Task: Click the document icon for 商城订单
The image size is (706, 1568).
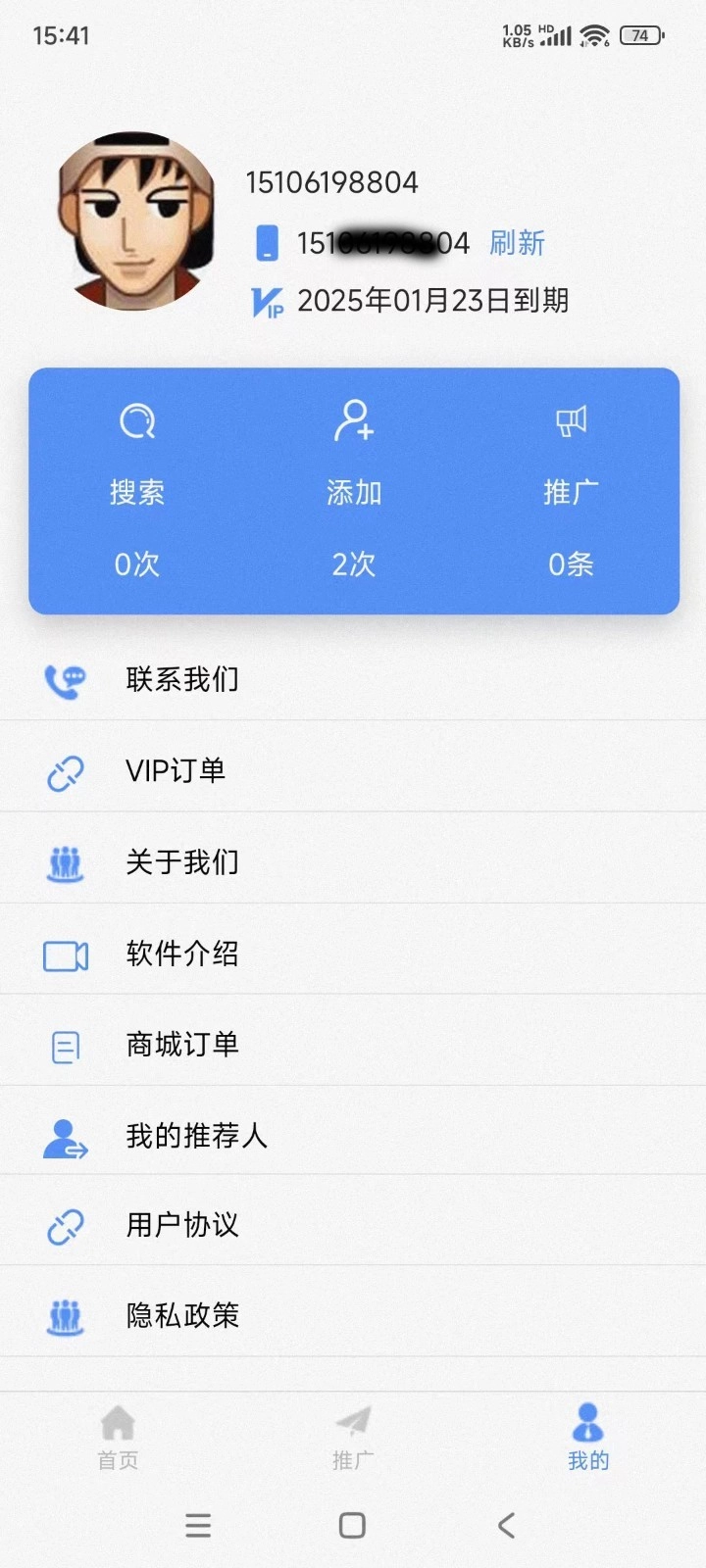Action: (x=65, y=1045)
